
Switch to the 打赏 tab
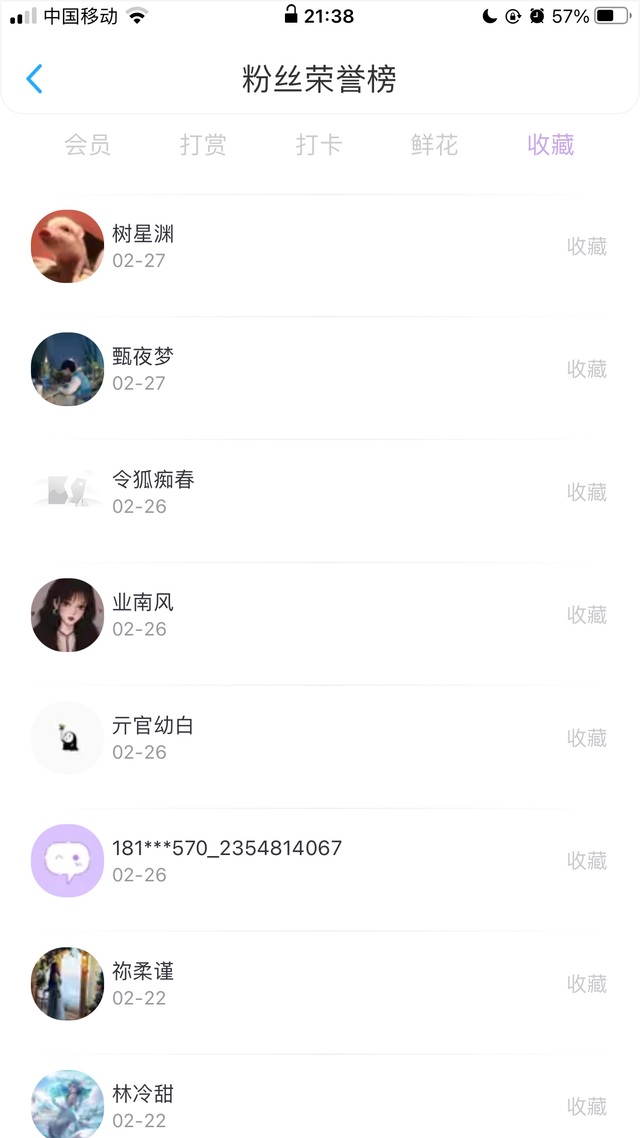point(203,144)
